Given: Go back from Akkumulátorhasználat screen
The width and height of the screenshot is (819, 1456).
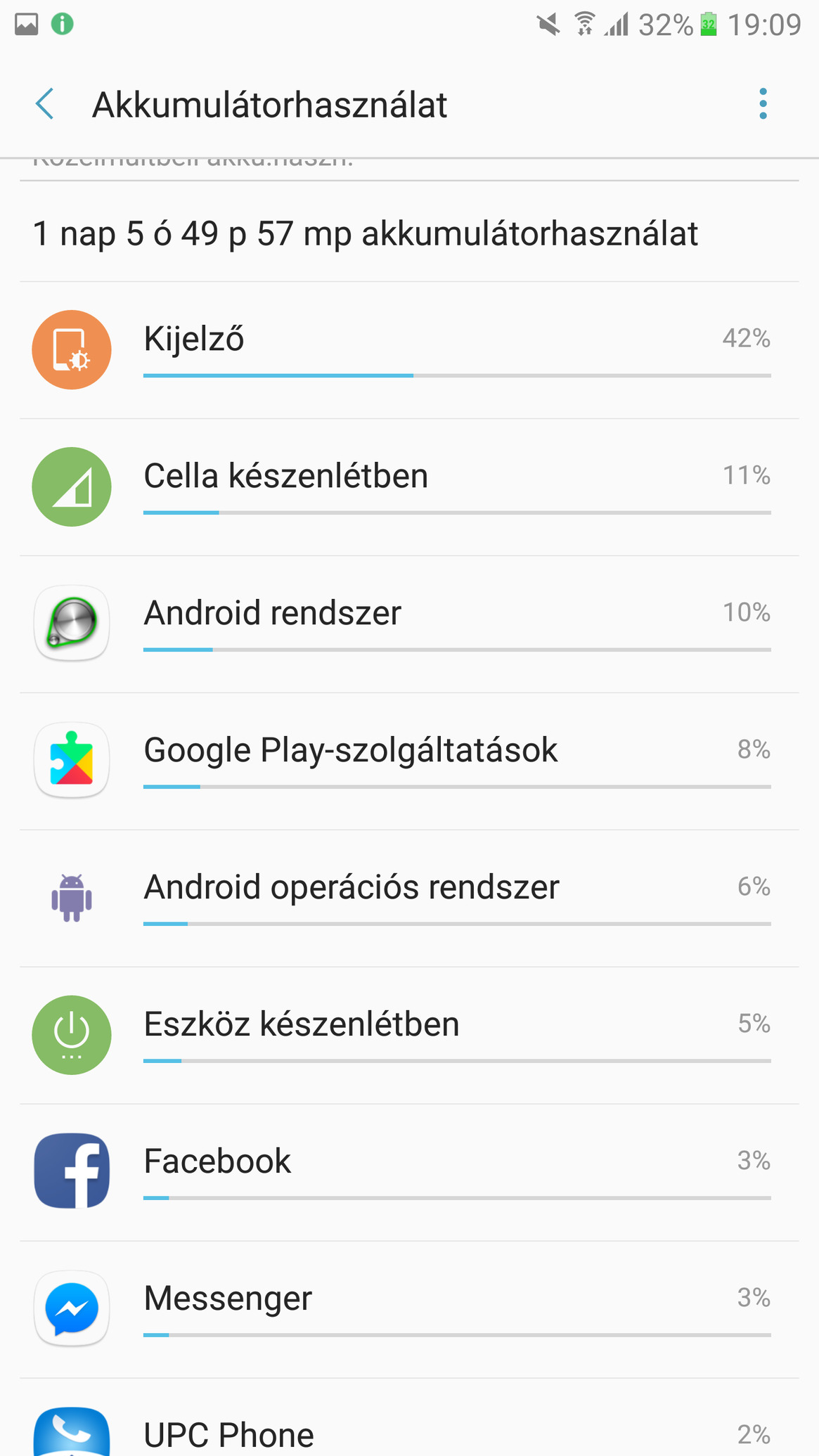Looking at the screenshot, I should pyautogui.click(x=45, y=105).
